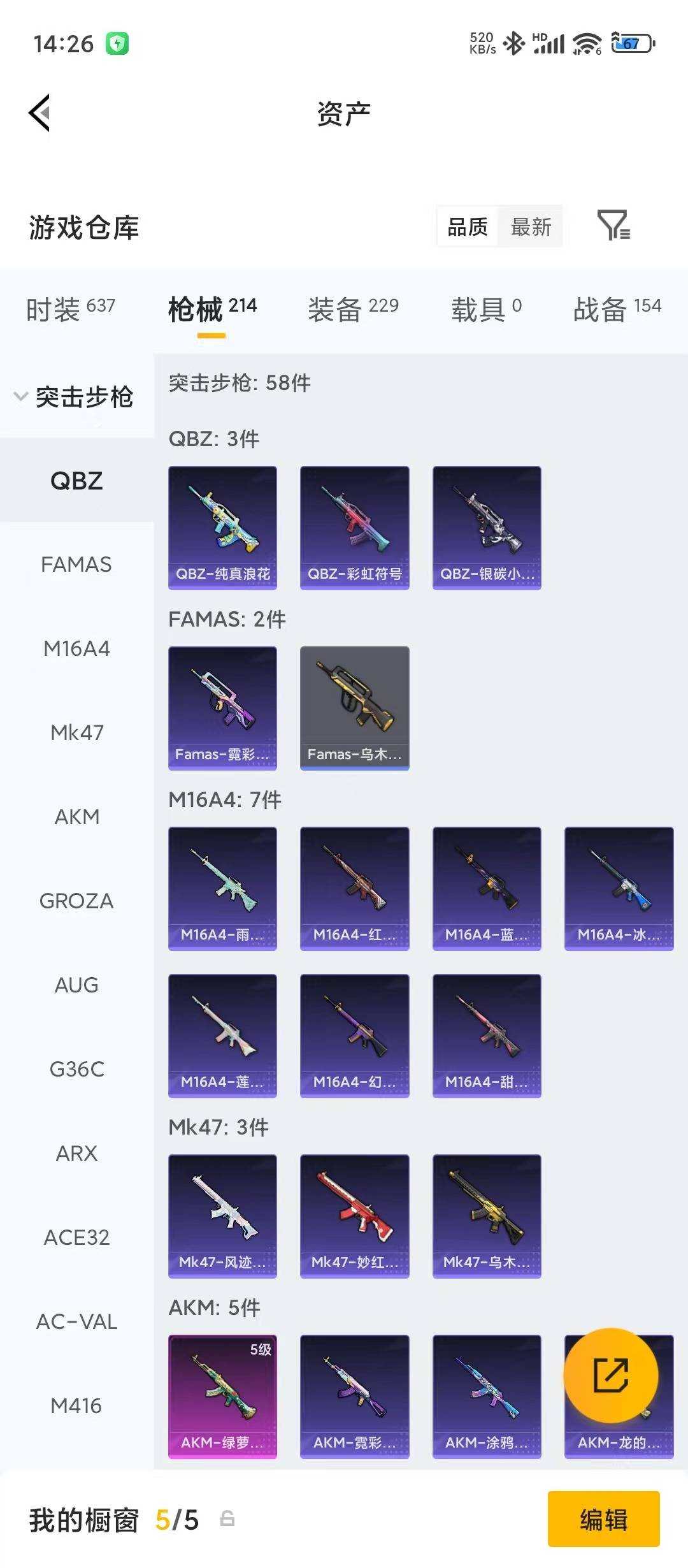The height and width of the screenshot is (1568, 688).
Task: Sort the warehouse by 品质
Action: [468, 227]
